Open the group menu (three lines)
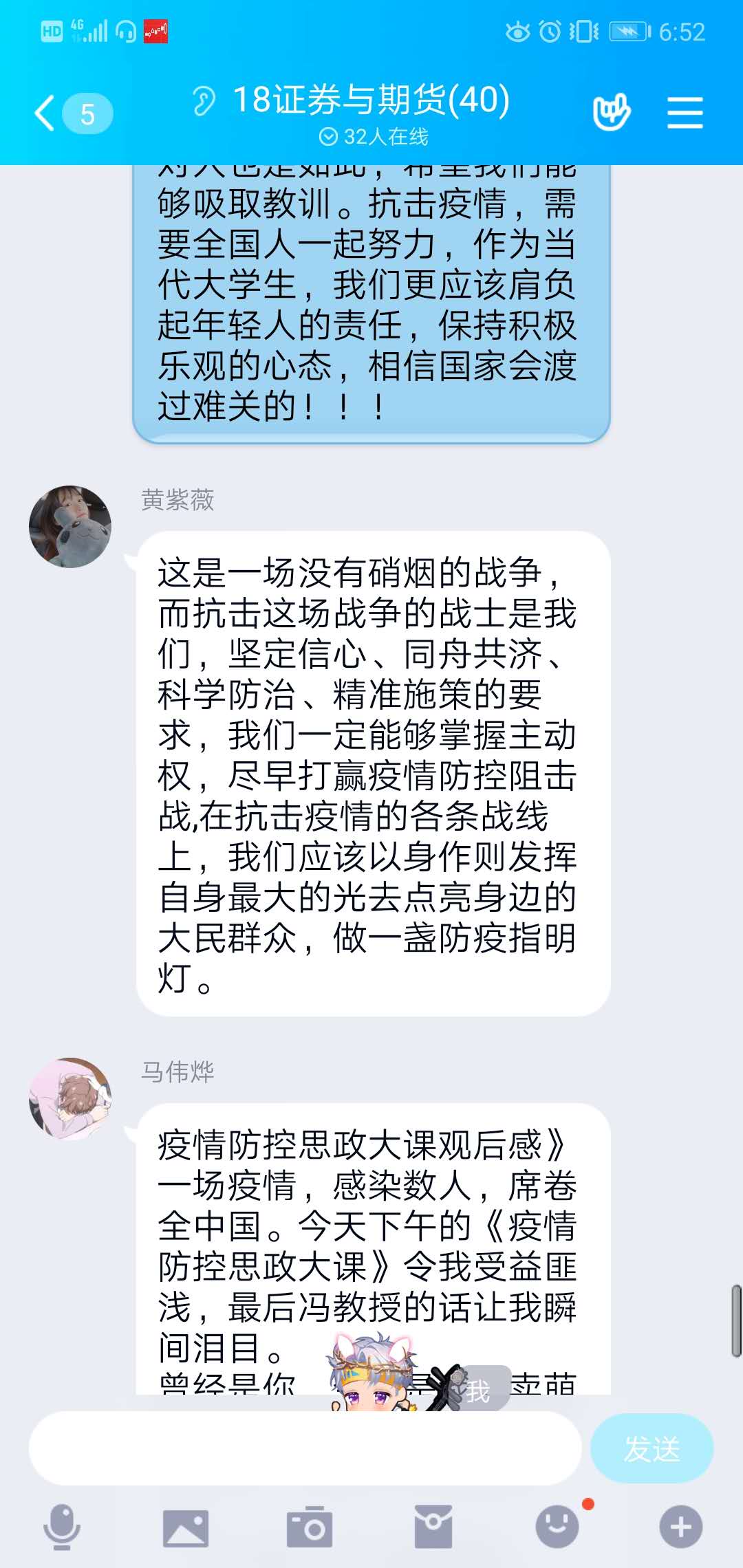 tap(685, 112)
